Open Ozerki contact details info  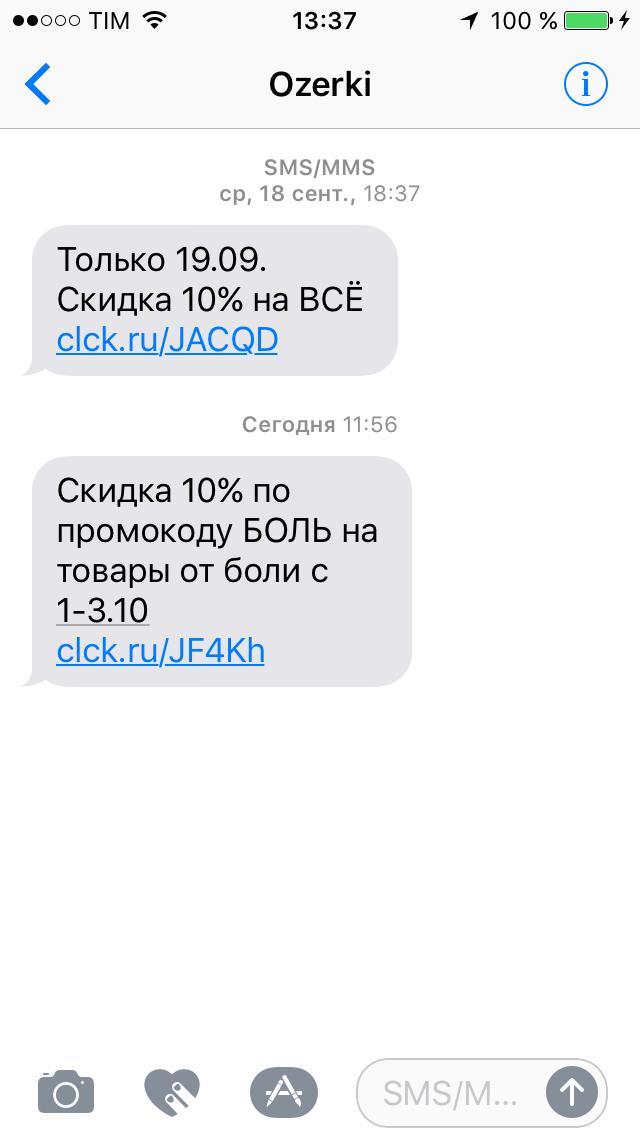[585, 85]
